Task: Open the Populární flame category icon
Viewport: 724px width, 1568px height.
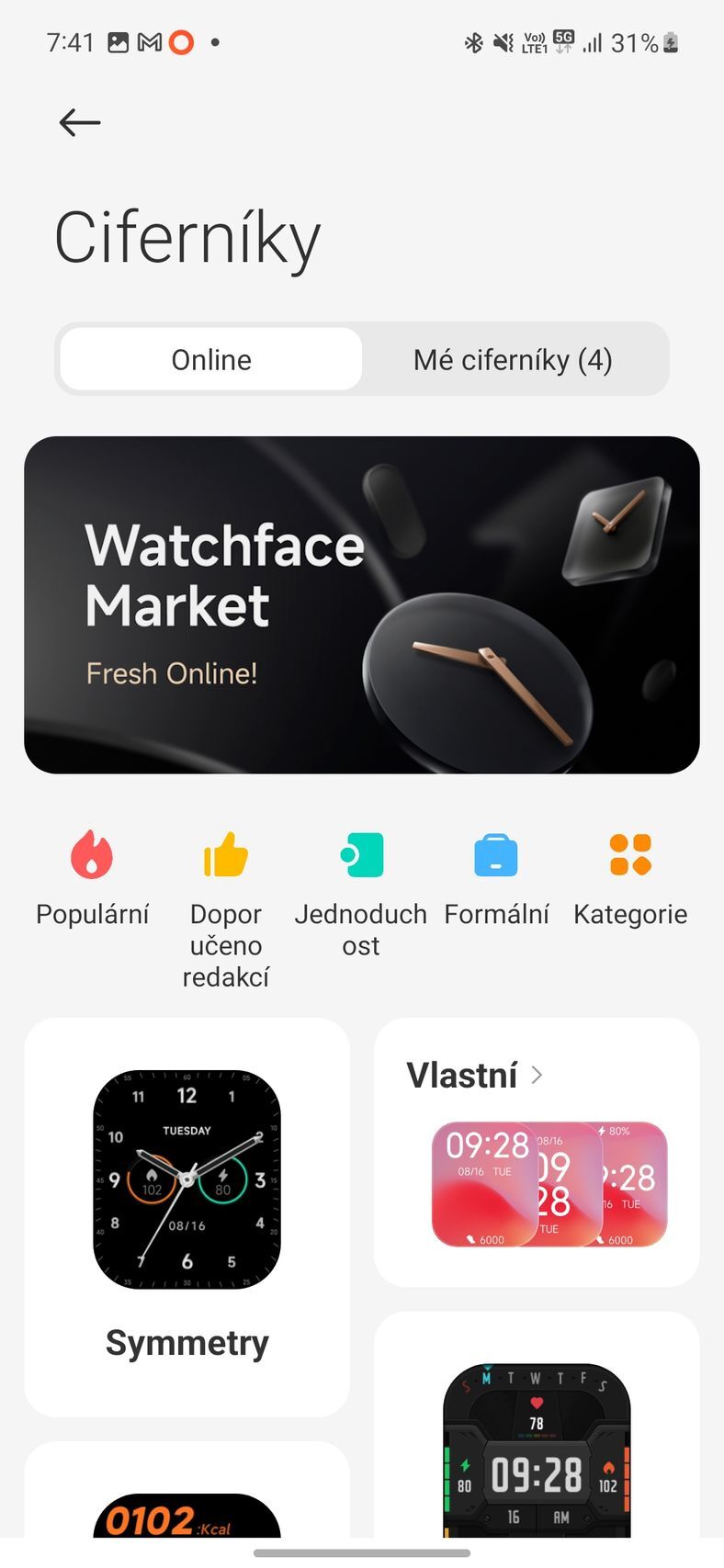Action: (91, 856)
